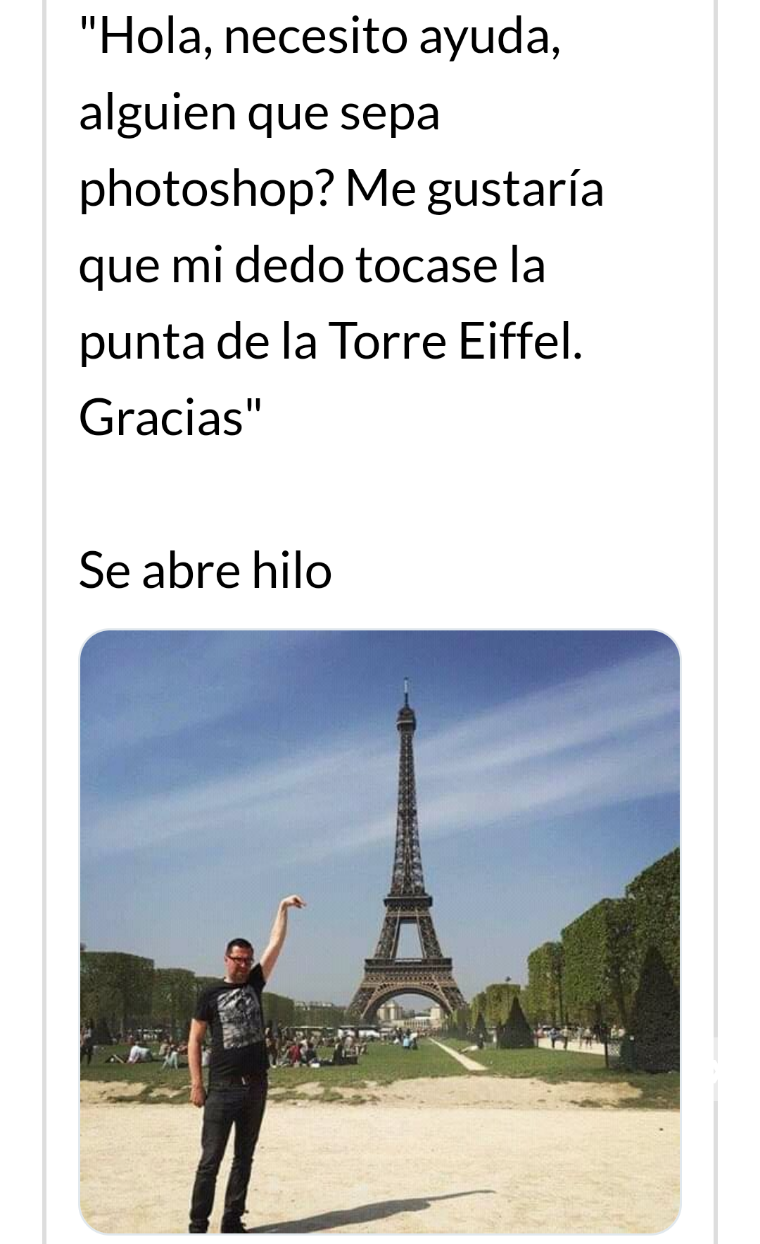760x1244 pixels.
Task: Open the attached Eiffel Tower photo
Action: click(x=380, y=930)
